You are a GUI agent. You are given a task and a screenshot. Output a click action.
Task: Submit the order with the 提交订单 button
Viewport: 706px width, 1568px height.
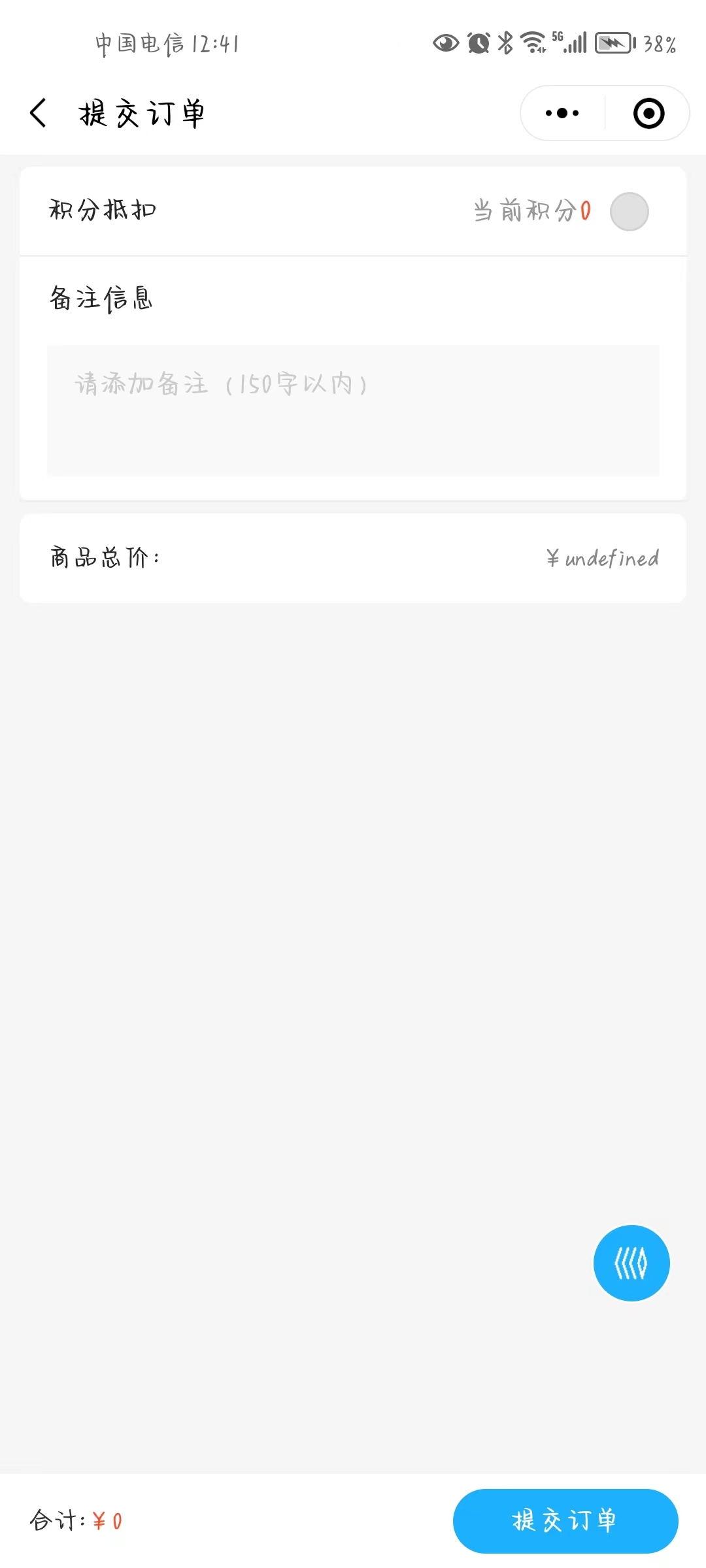tap(565, 1521)
